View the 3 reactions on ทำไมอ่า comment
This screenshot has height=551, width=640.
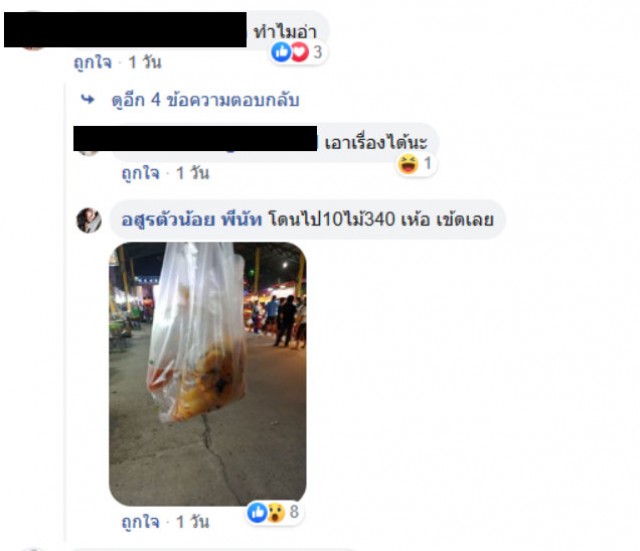pos(298,53)
